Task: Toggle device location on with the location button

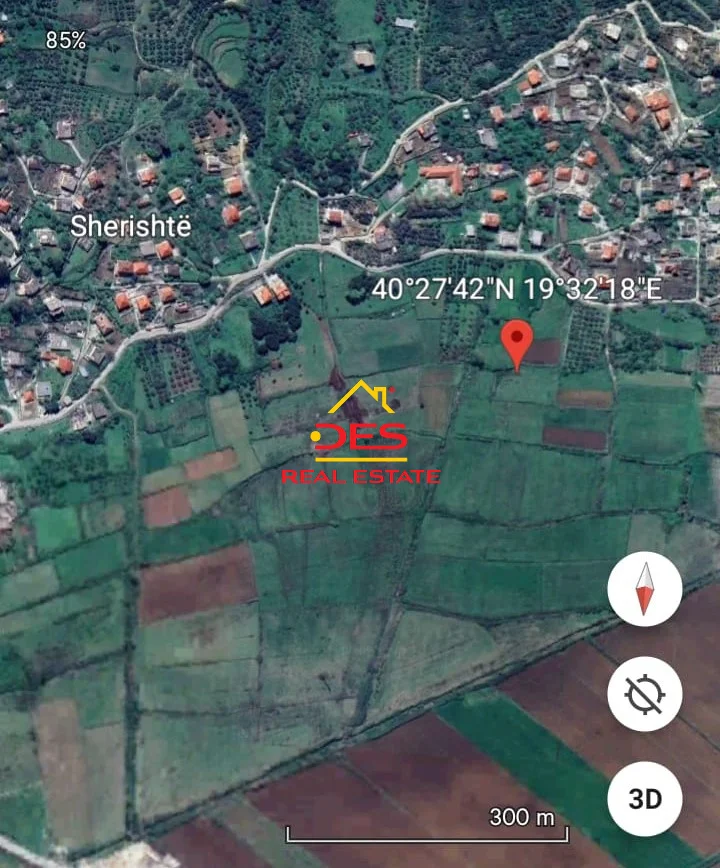Action: 644,693
